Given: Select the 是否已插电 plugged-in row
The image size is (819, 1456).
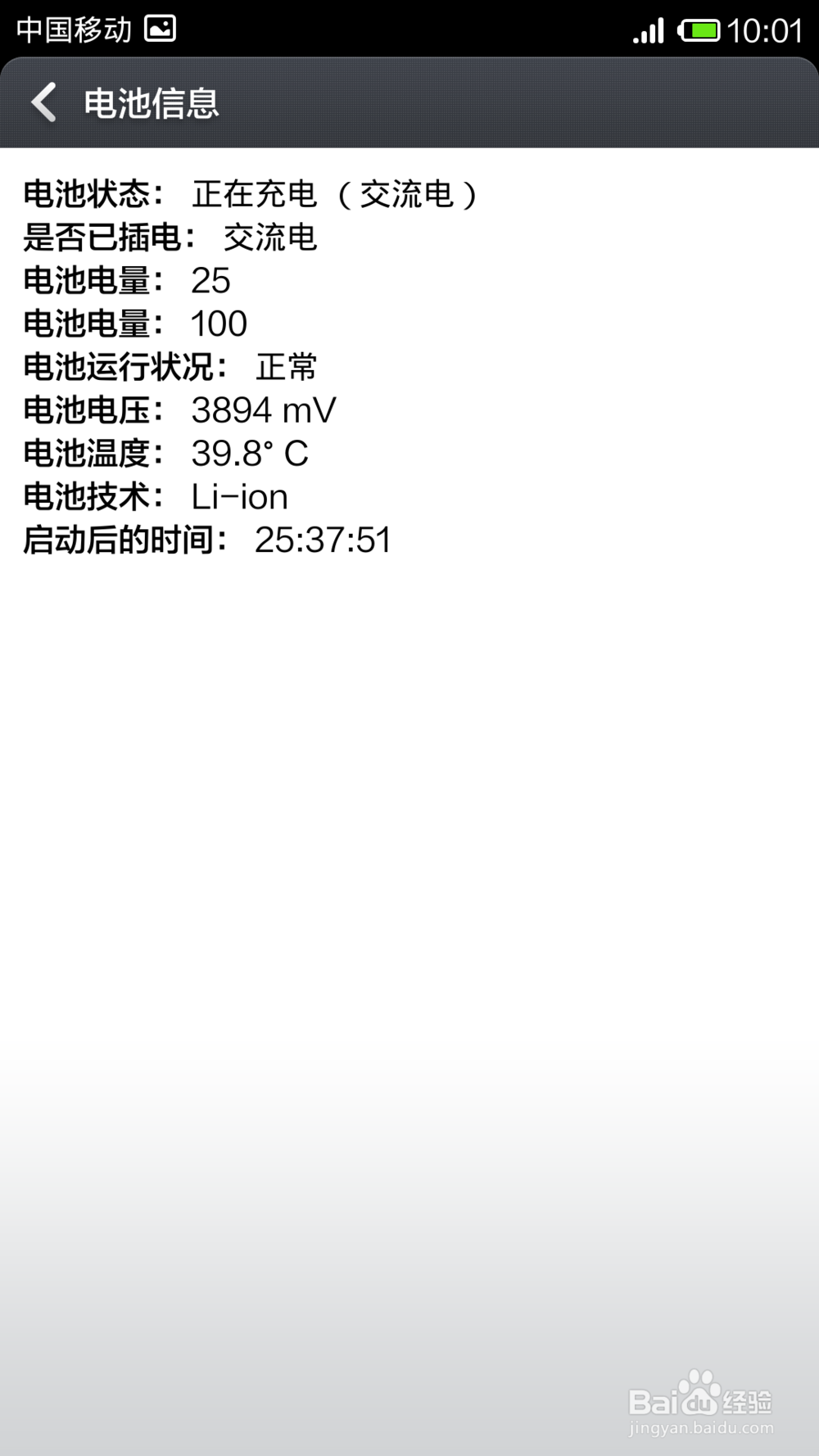Looking at the screenshot, I should (172, 238).
